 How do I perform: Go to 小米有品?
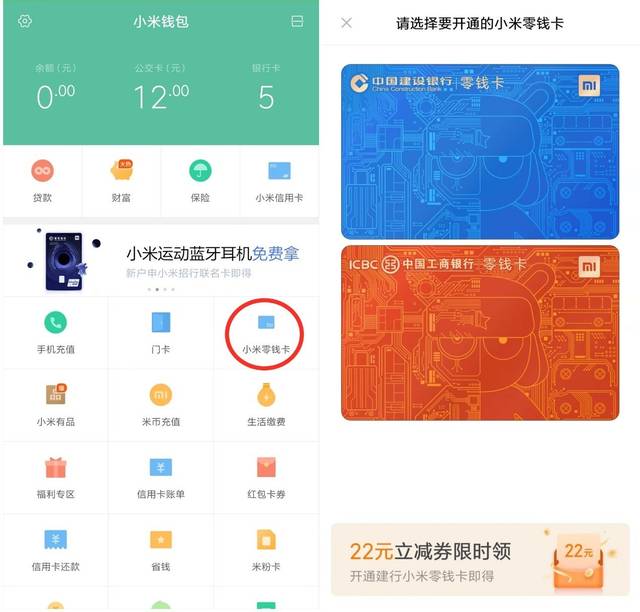coord(56,405)
